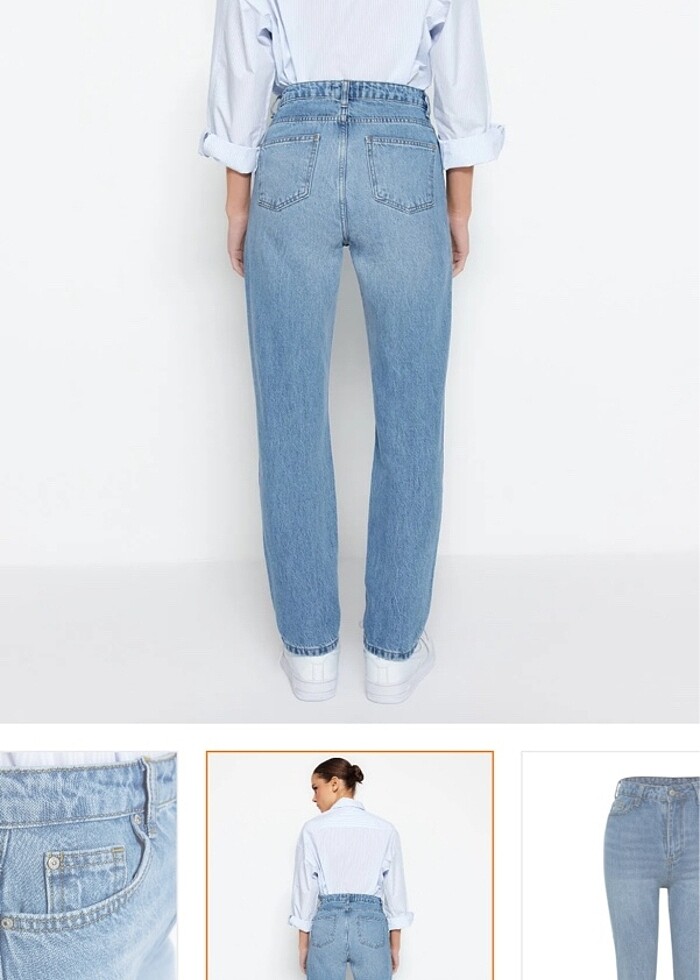The height and width of the screenshot is (980, 700).
Task: Select the jeans-only product thumbnail
Action: point(612,865)
